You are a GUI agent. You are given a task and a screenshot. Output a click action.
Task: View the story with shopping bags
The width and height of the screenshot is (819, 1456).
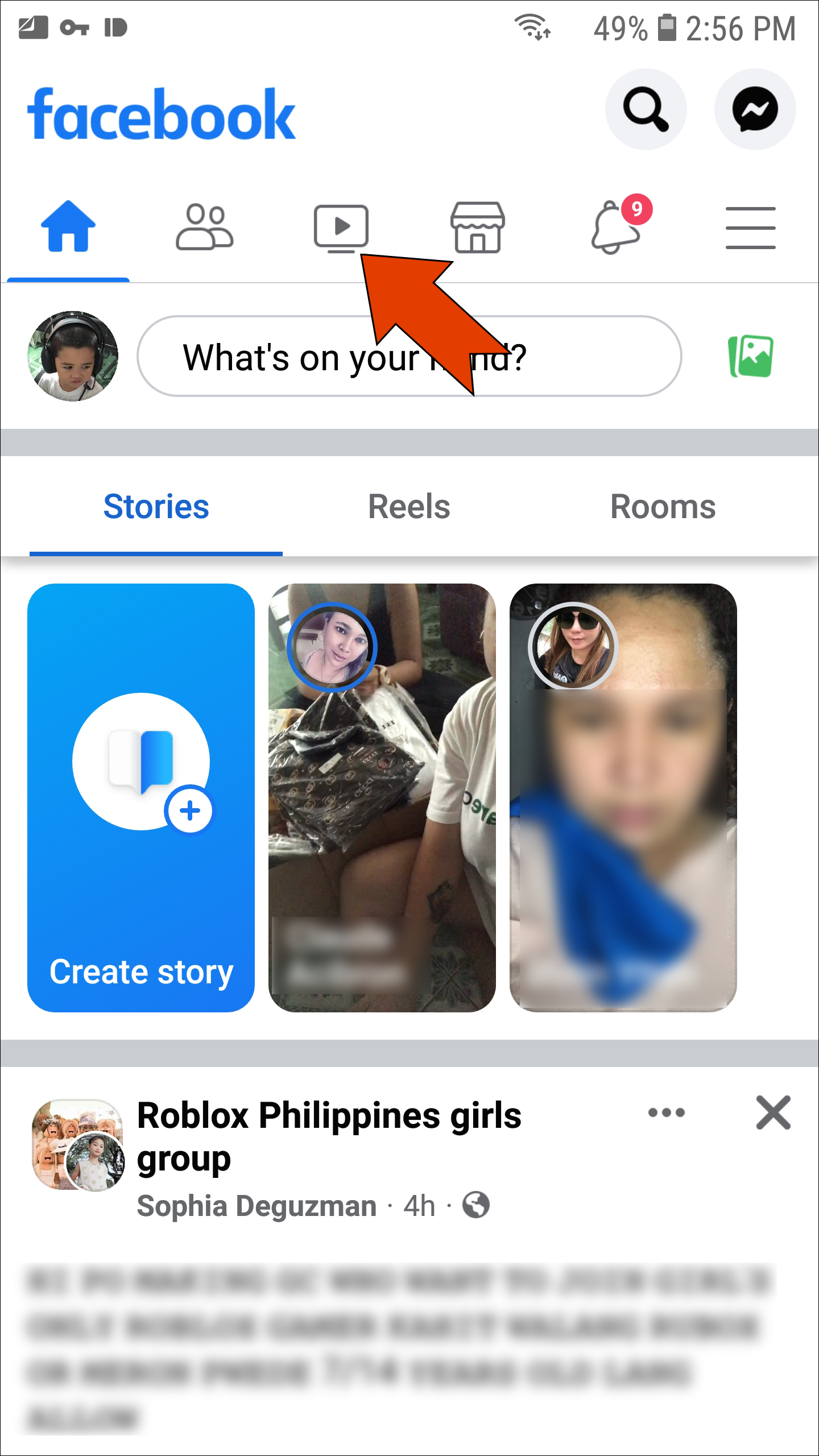point(382,797)
